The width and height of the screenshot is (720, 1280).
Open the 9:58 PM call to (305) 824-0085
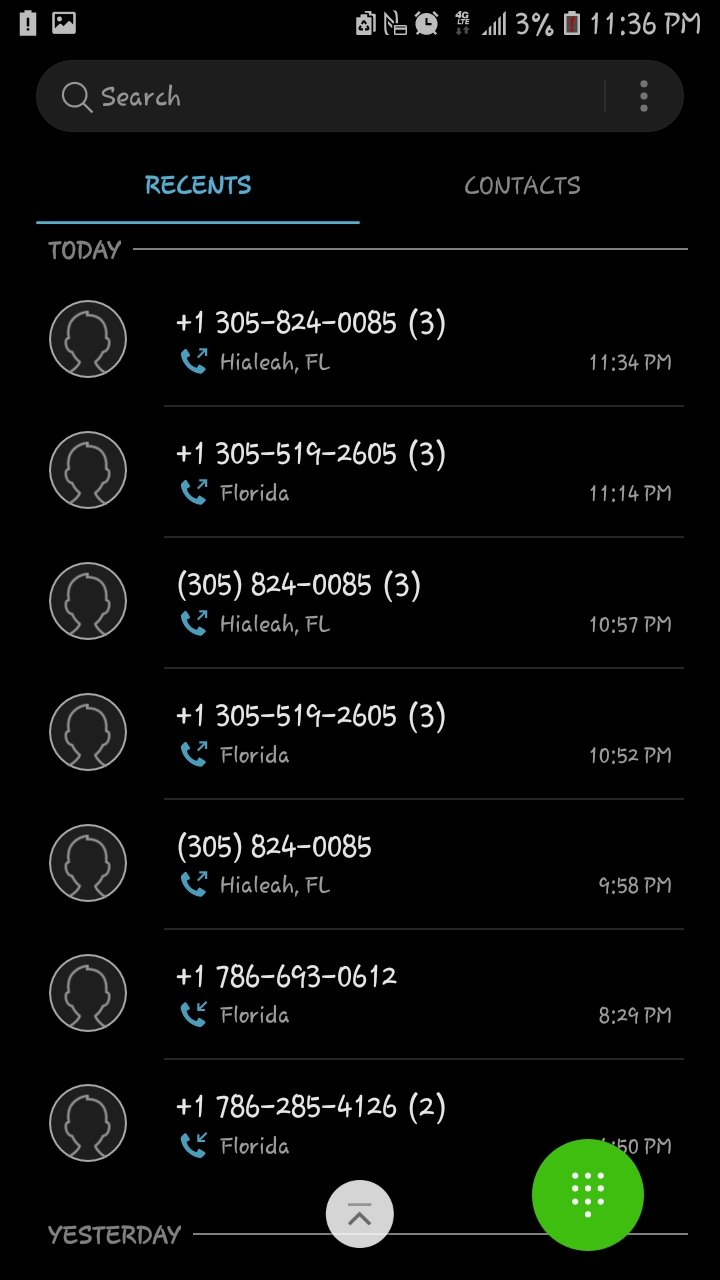point(400,864)
